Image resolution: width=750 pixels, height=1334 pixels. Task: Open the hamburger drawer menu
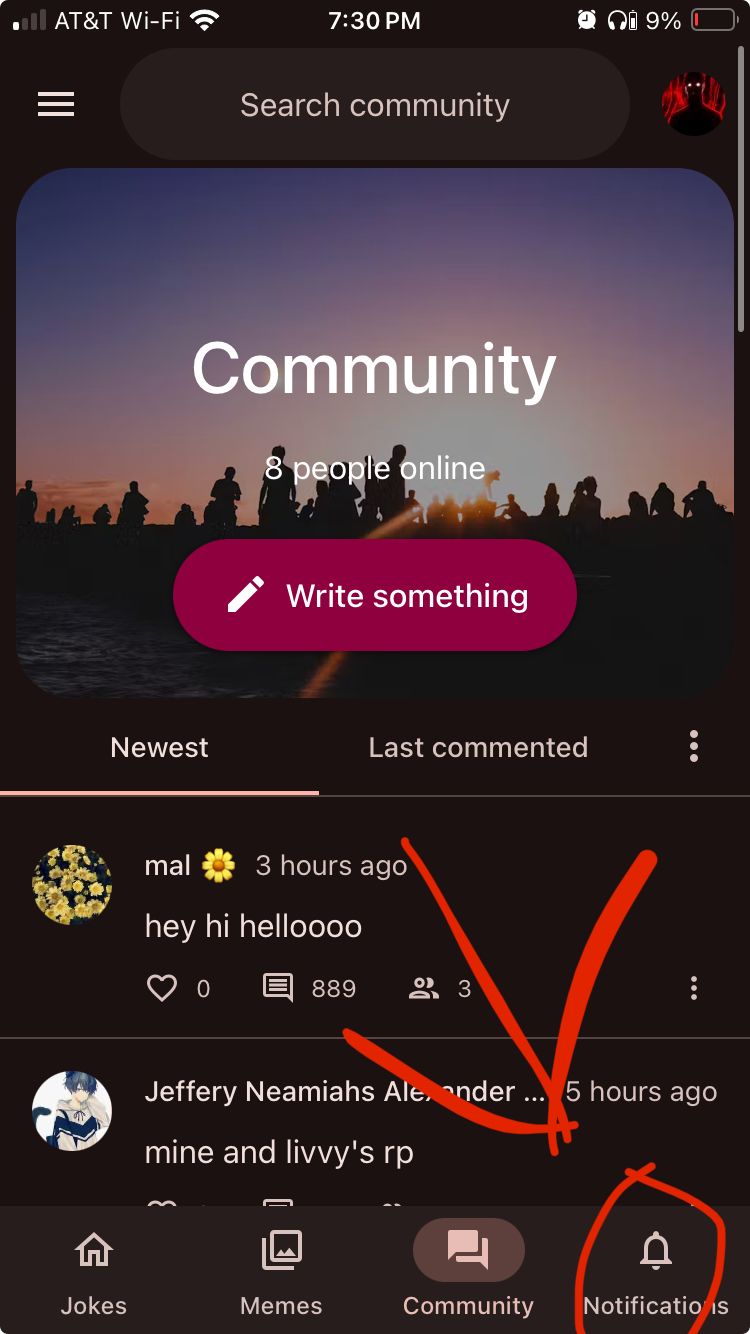tap(56, 105)
